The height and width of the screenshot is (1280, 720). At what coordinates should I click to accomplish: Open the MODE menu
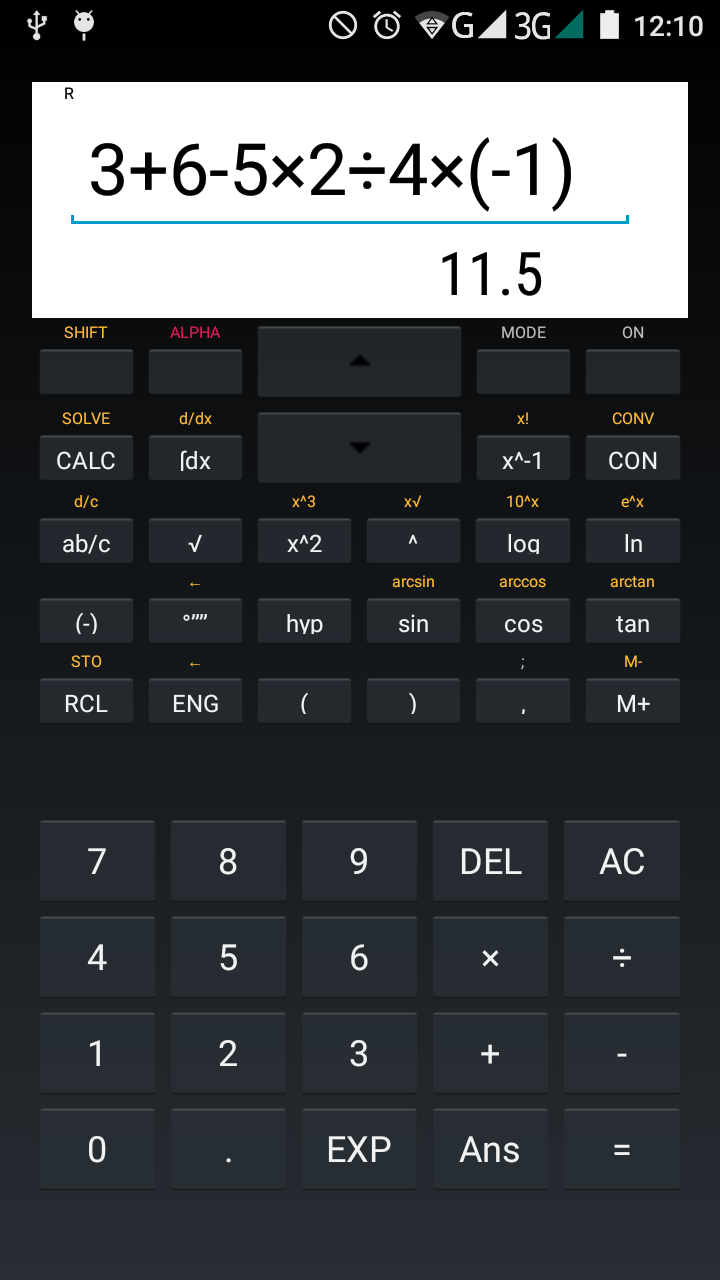(x=523, y=371)
